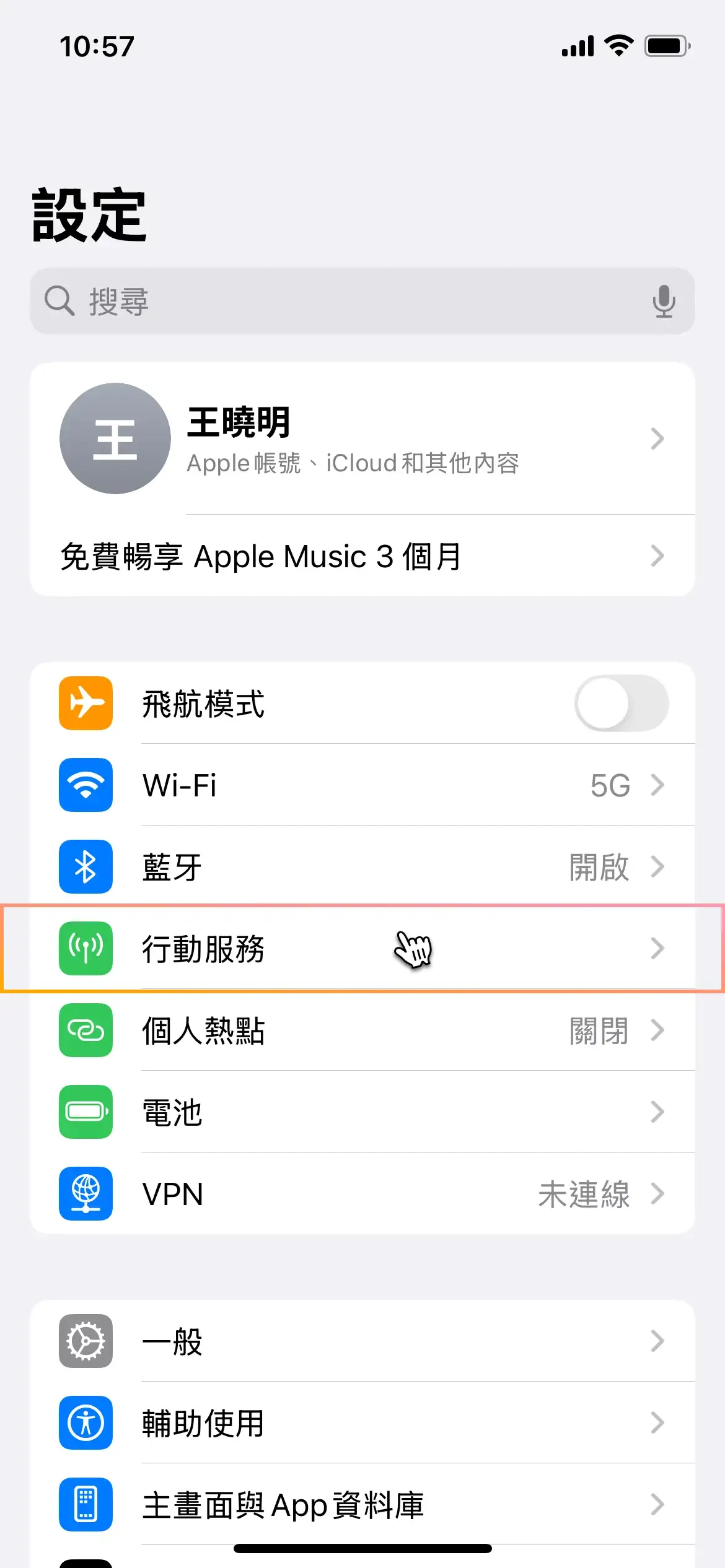
Task: Open 王曉明 Apple account profile
Action: point(362,440)
